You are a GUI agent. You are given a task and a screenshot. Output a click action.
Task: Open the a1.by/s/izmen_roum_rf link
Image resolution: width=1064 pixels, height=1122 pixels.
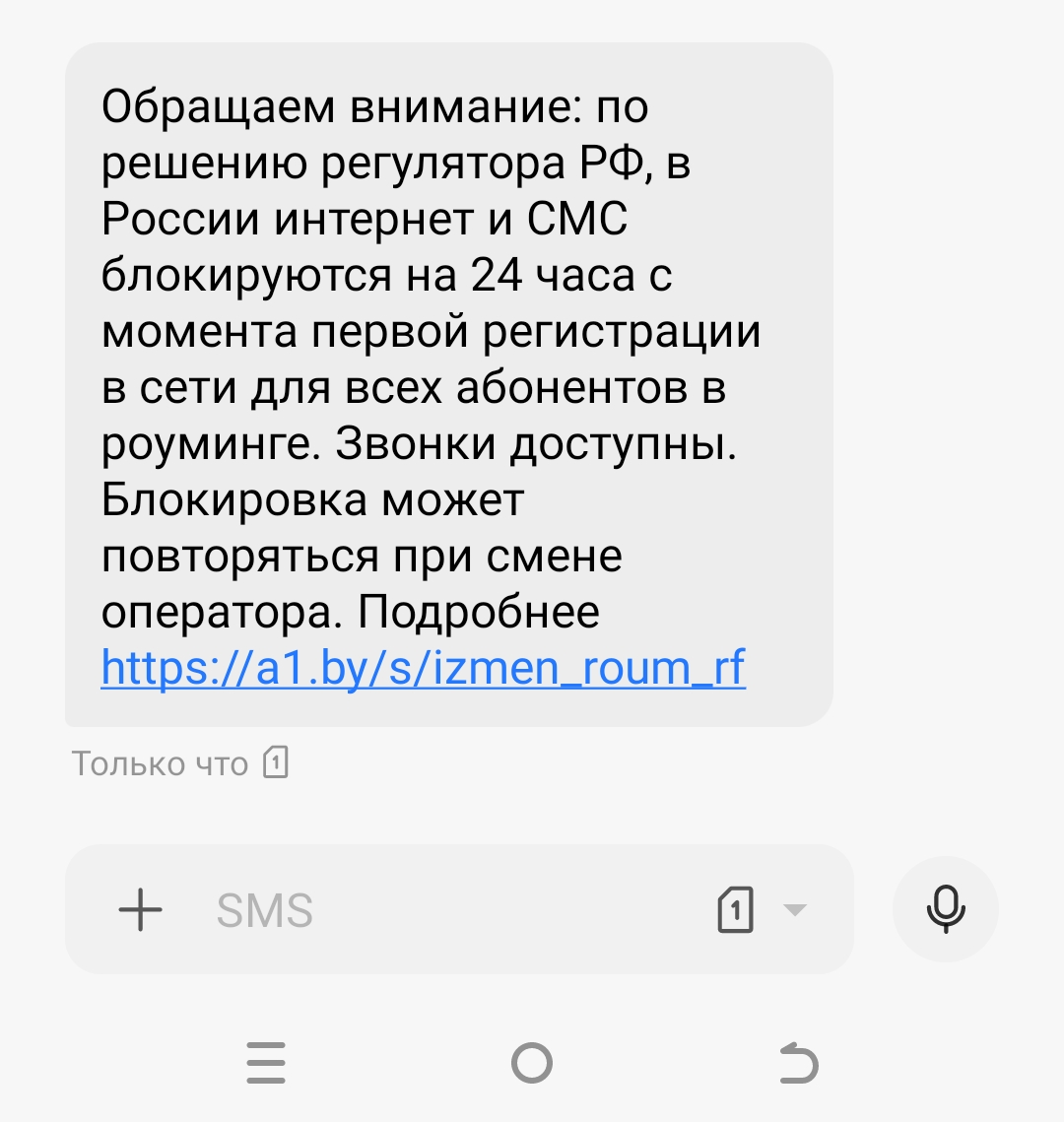[423, 668]
